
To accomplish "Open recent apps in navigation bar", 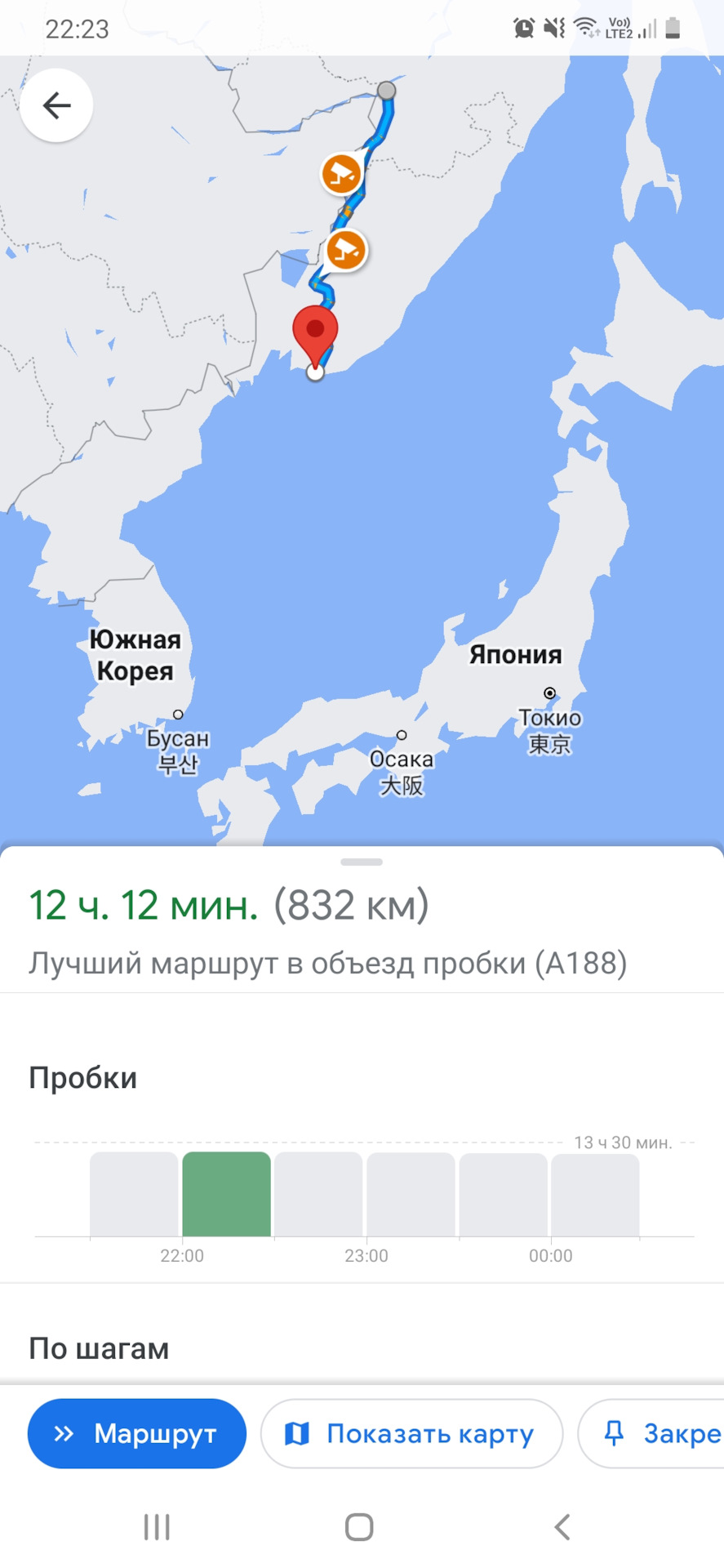I will pyautogui.click(x=157, y=1526).
